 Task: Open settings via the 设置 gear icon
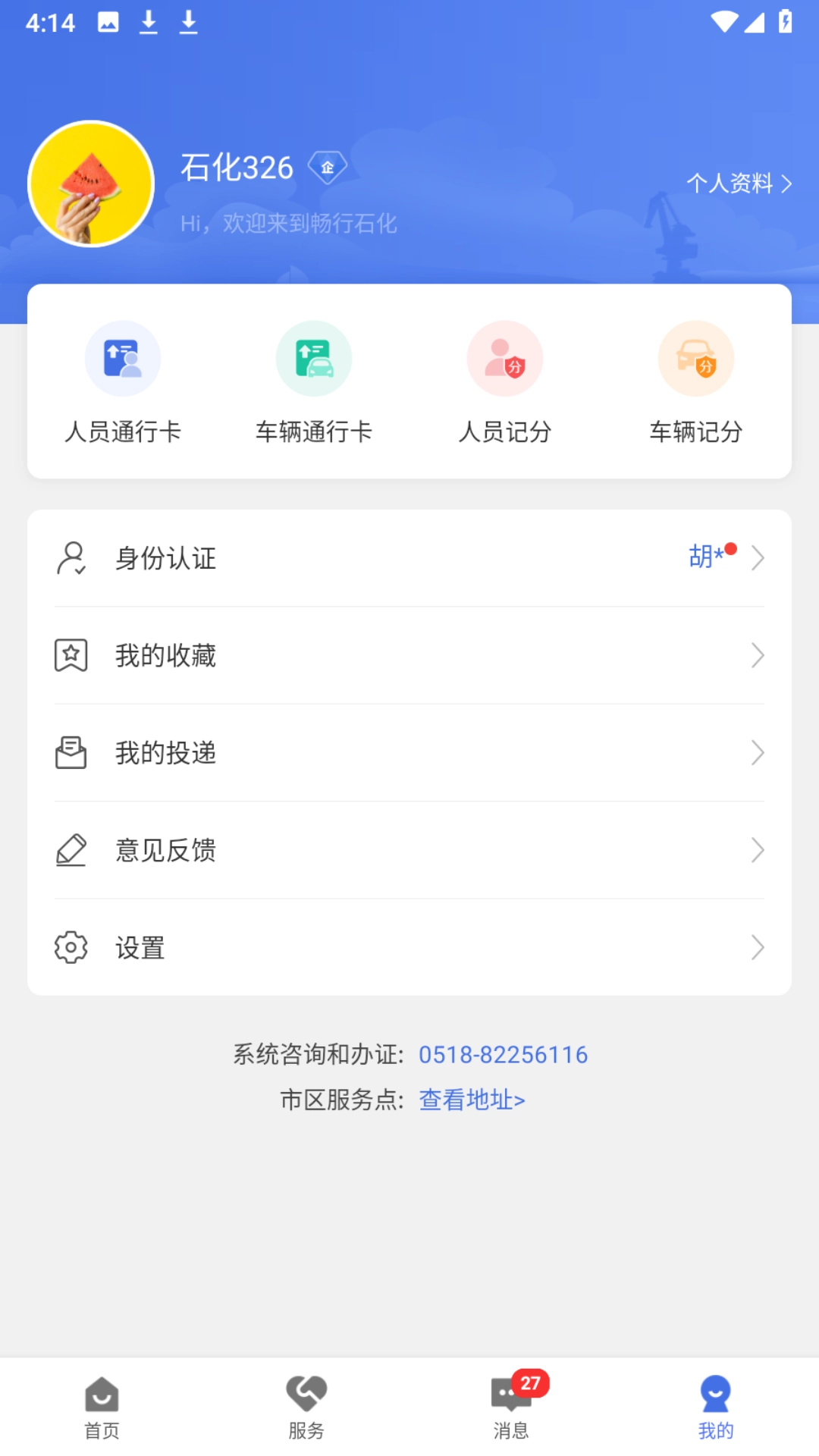(x=71, y=947)
